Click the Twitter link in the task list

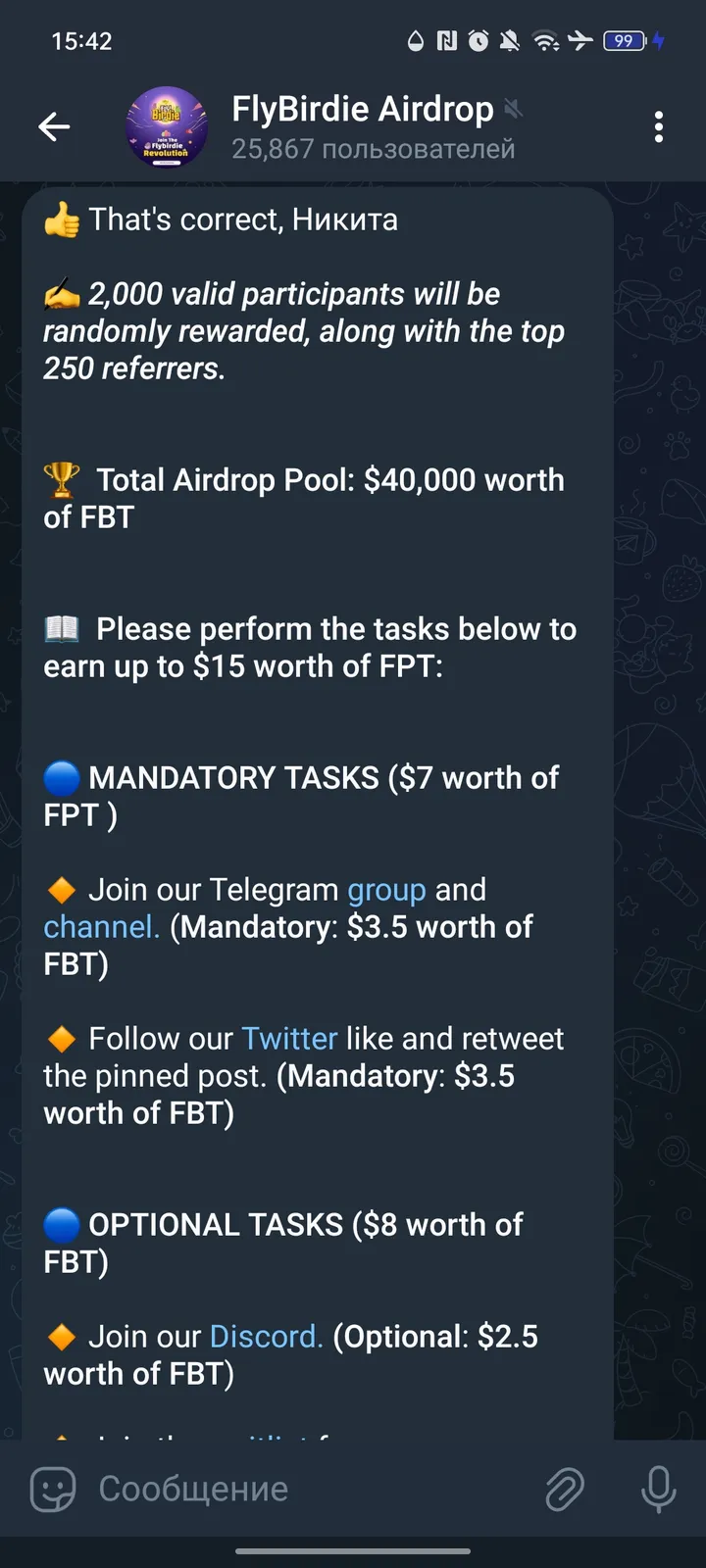coord(289,1038)
